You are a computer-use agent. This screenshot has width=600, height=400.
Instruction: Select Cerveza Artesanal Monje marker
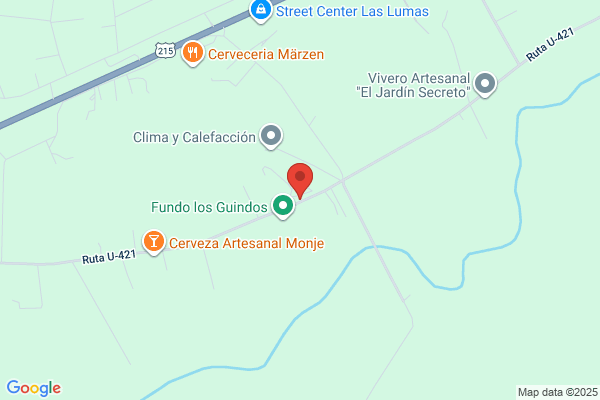(154, 242)
